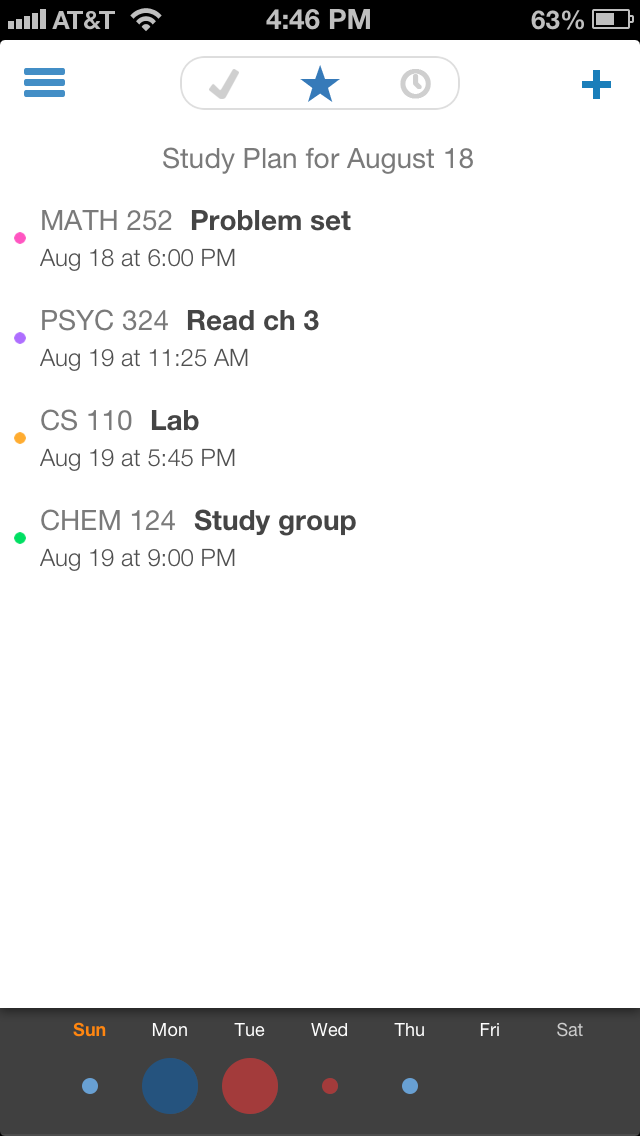Switch to the clock view
The image size is (640, 1136).
[x=415, y=84]
